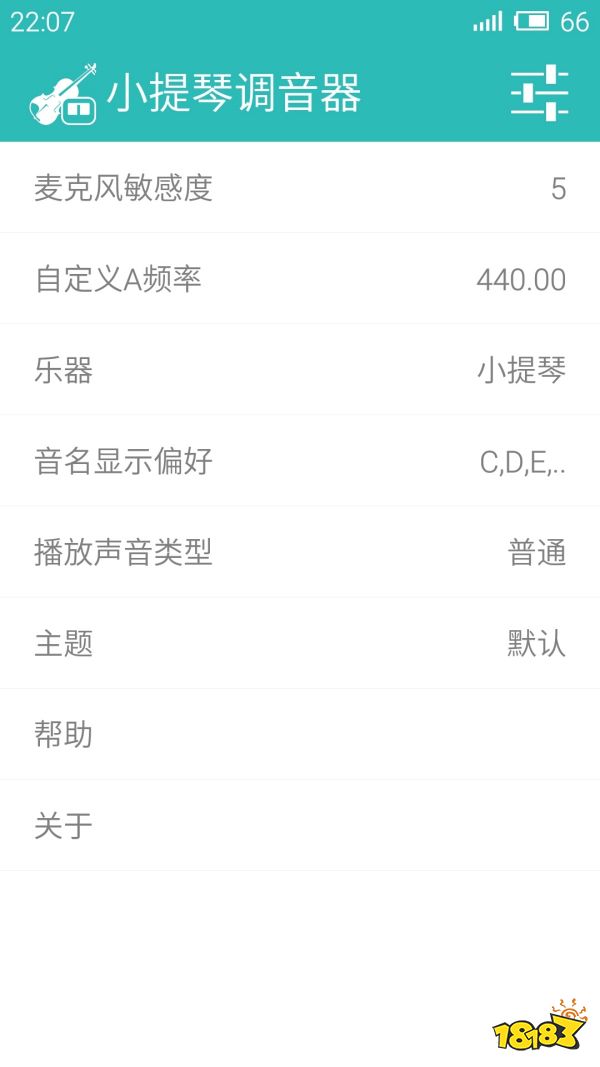Tap the settings sliders icon
Viewport: 600px width, 1067px height.
(x=539, y=94)
